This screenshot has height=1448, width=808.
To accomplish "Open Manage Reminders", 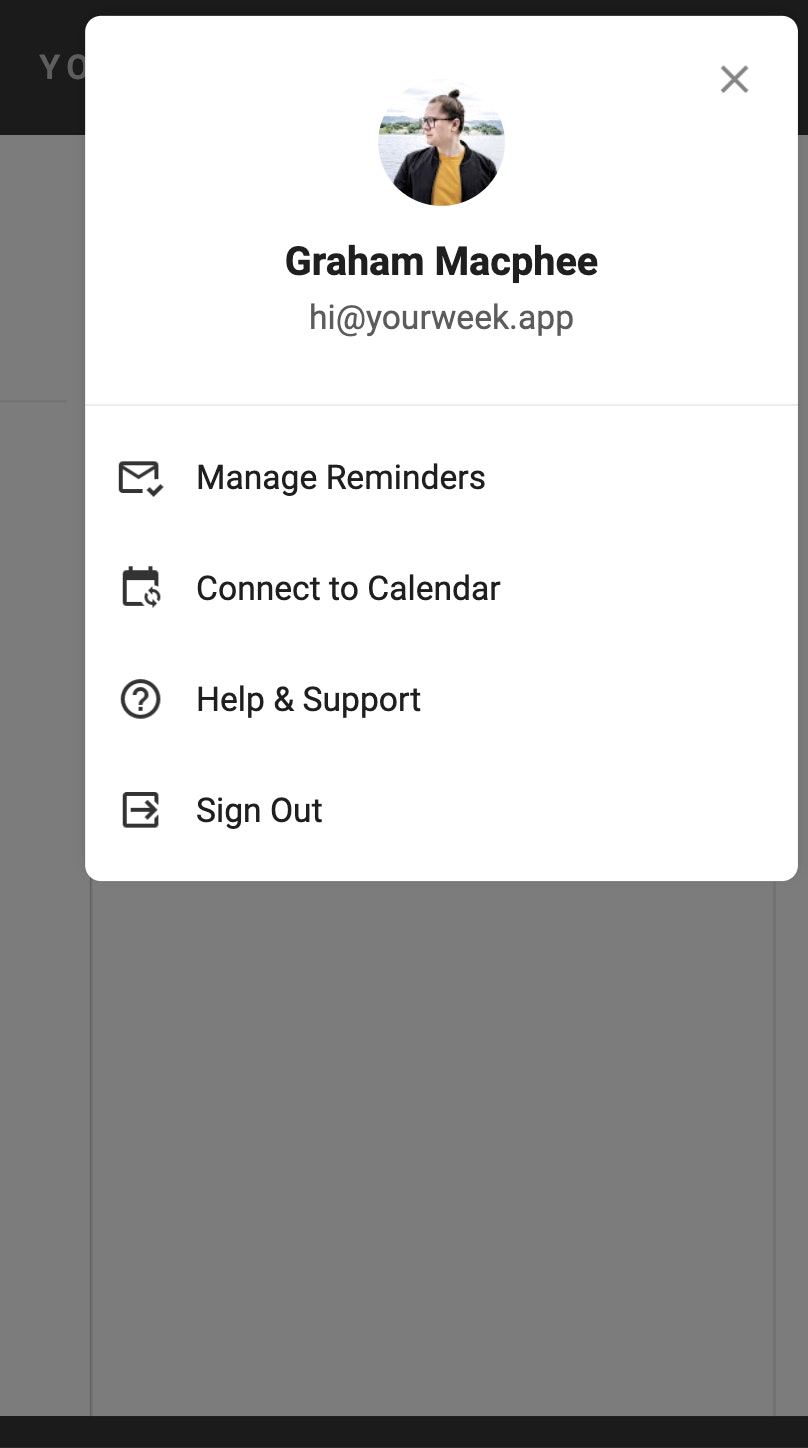I will point(340,478).
